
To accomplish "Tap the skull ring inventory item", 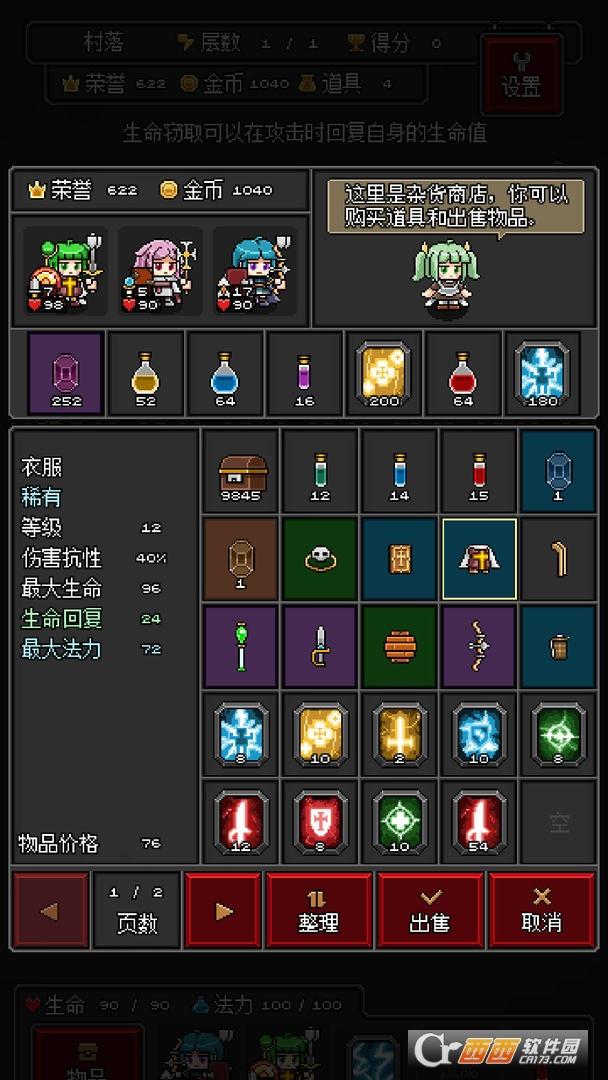I will (320, 558).
